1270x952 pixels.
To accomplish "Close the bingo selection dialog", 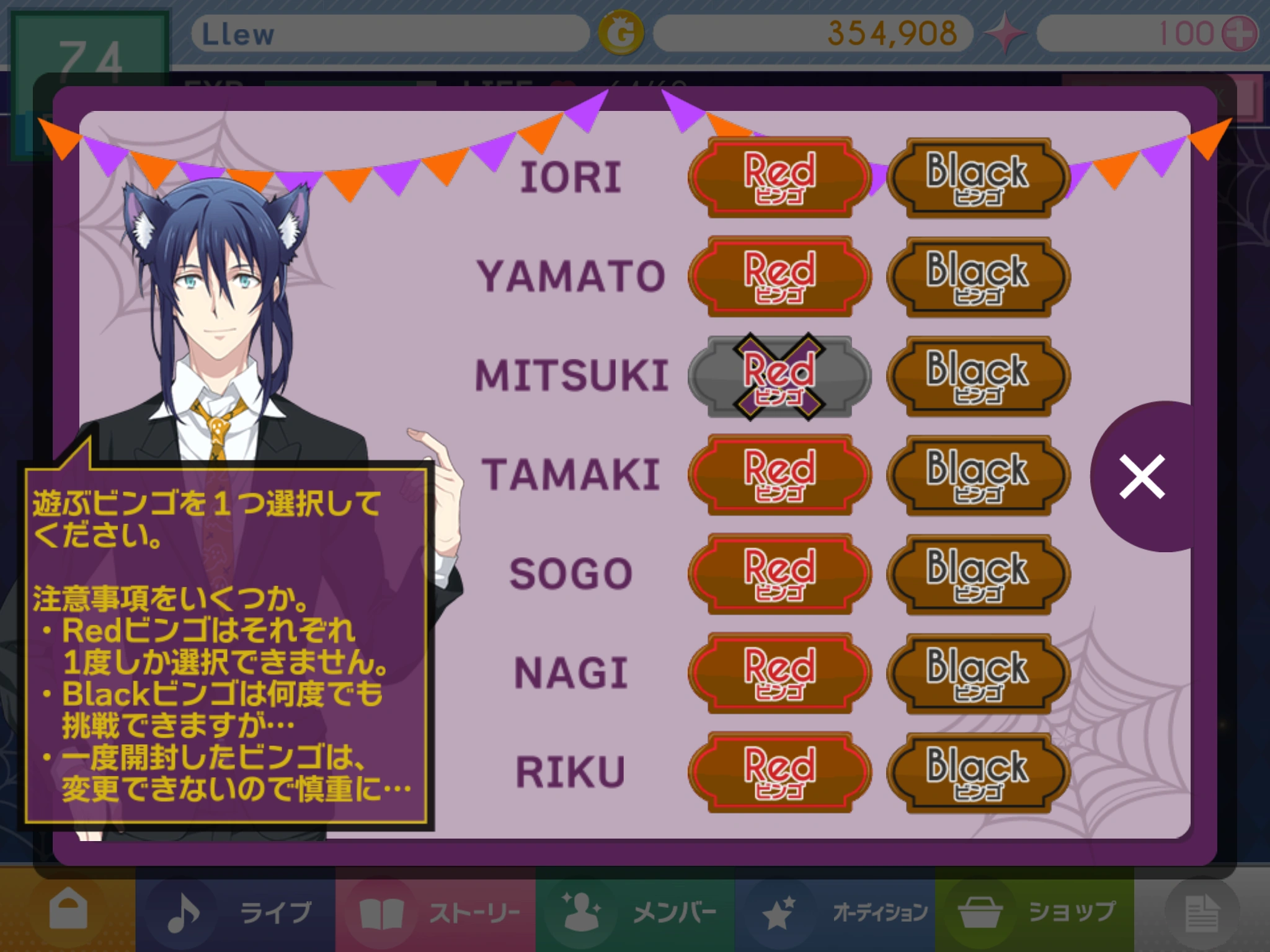I will (x=1142, y=477).
